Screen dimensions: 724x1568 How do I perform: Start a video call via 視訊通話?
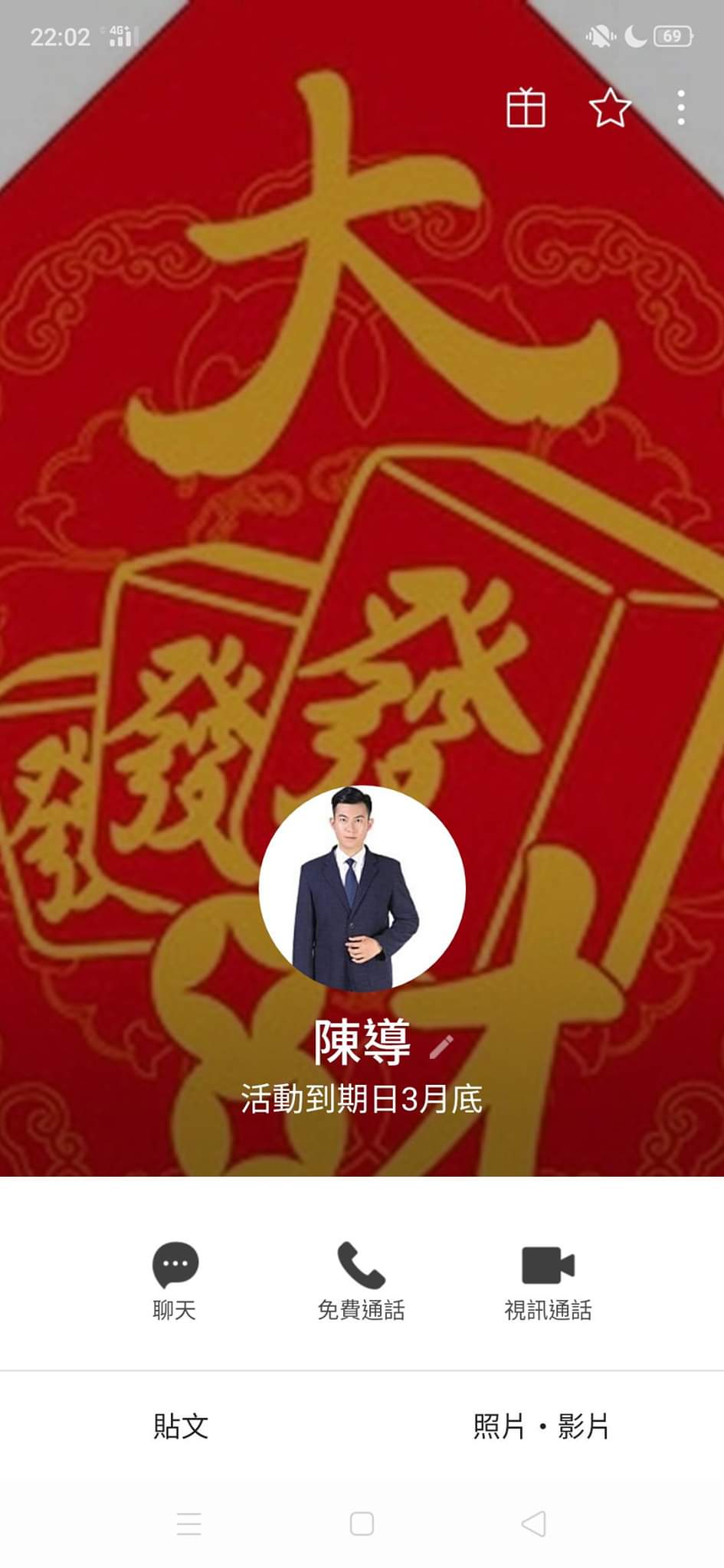548,1281
